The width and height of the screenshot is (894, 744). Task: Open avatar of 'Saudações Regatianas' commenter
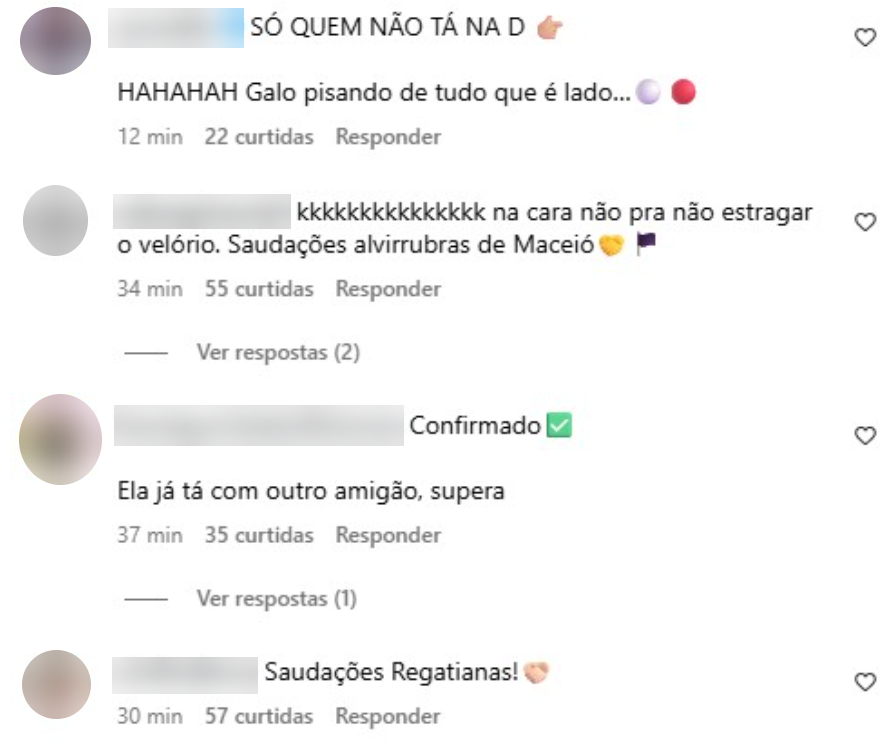pyautogui.click(x=56, y=684)
